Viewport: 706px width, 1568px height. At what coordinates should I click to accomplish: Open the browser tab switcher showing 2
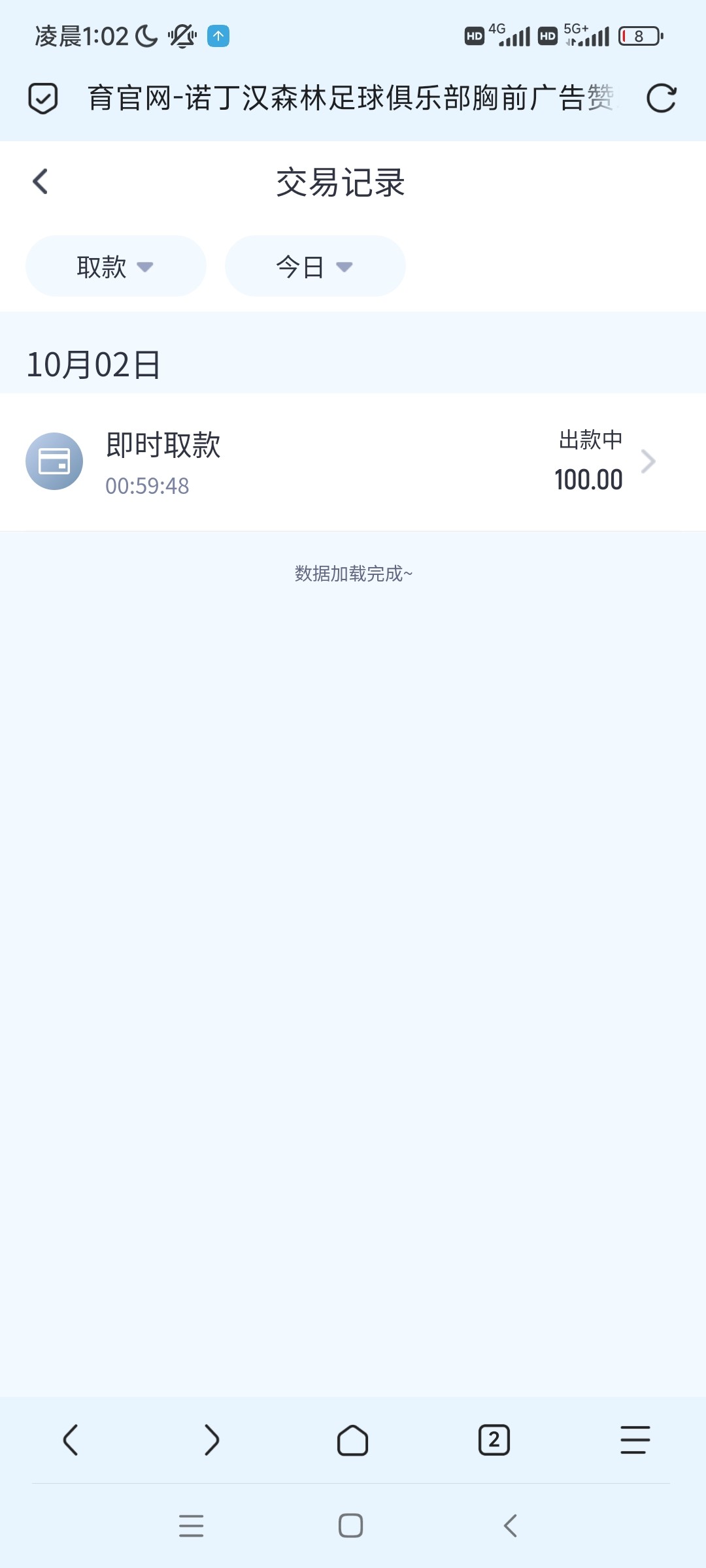point(494,1440)
